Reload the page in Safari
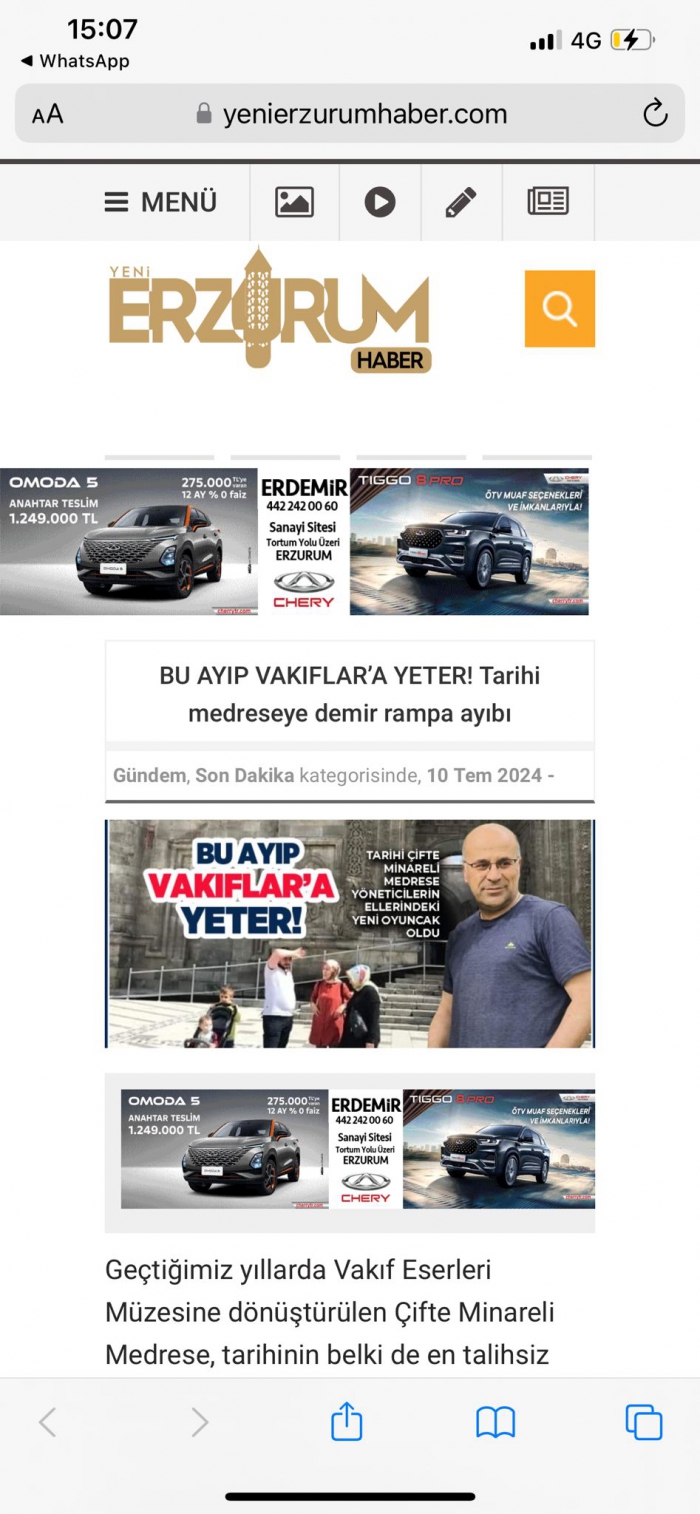 655,114
